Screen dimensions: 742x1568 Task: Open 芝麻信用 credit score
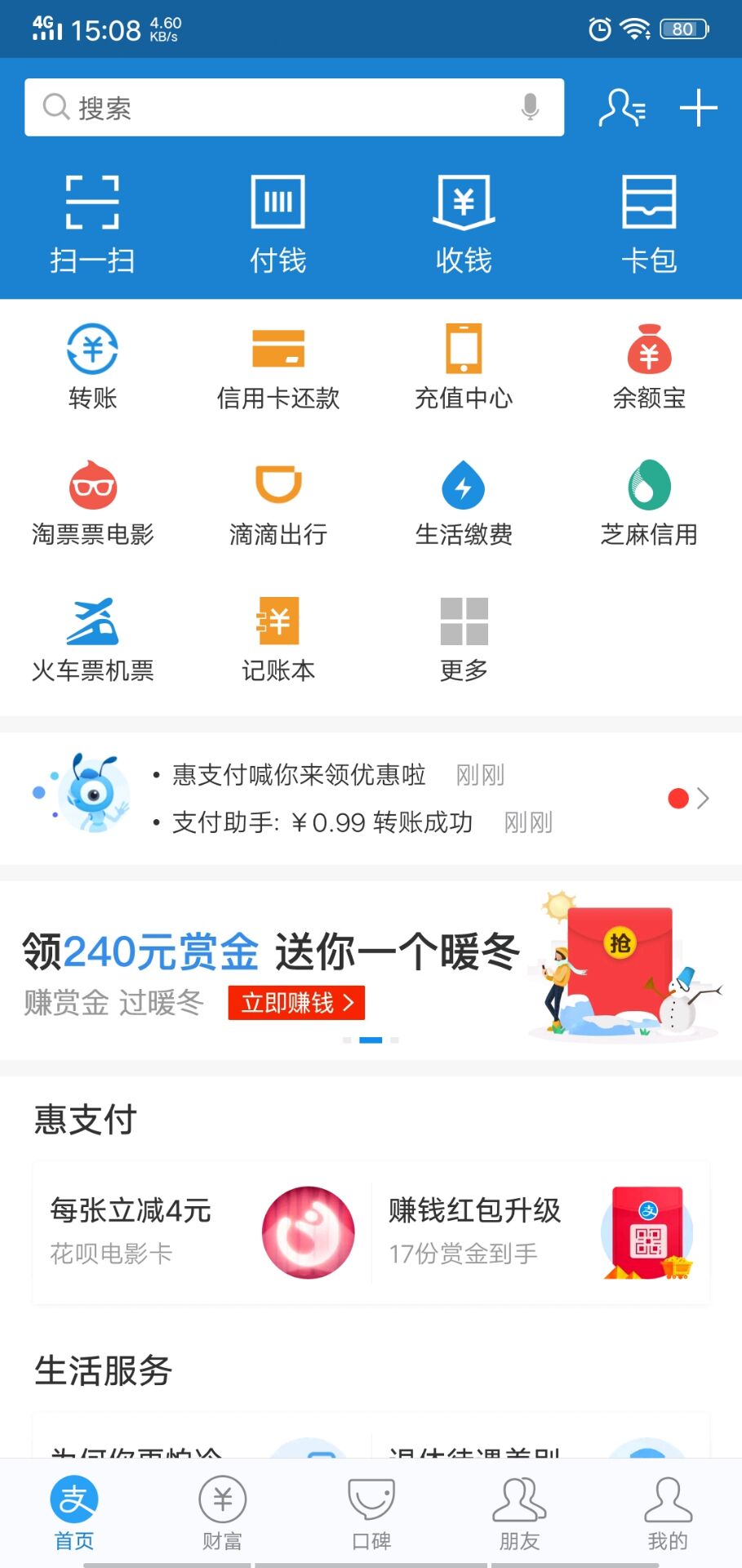pyautogui.click(x=649, y=503)
